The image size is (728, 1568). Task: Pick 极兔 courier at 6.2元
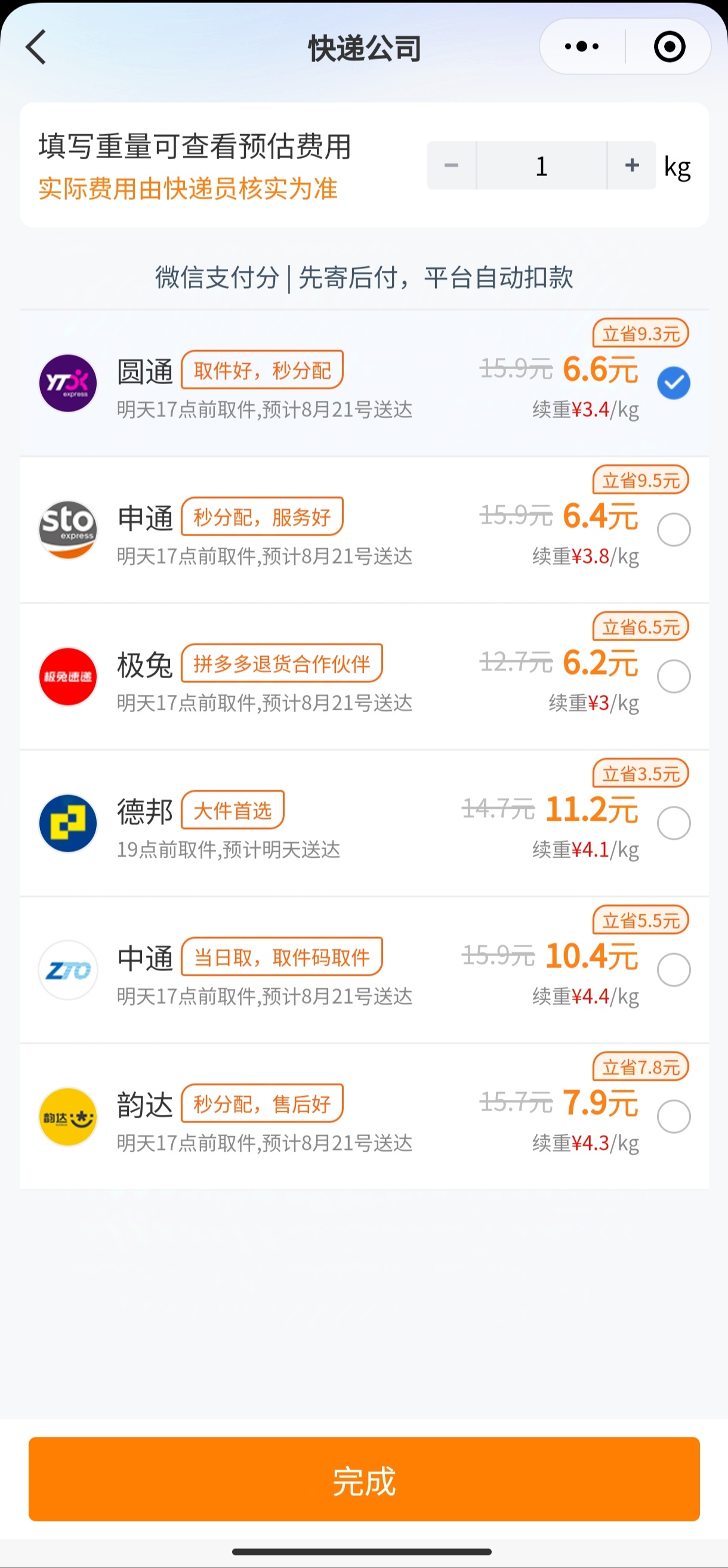click(x=673, y=676)
